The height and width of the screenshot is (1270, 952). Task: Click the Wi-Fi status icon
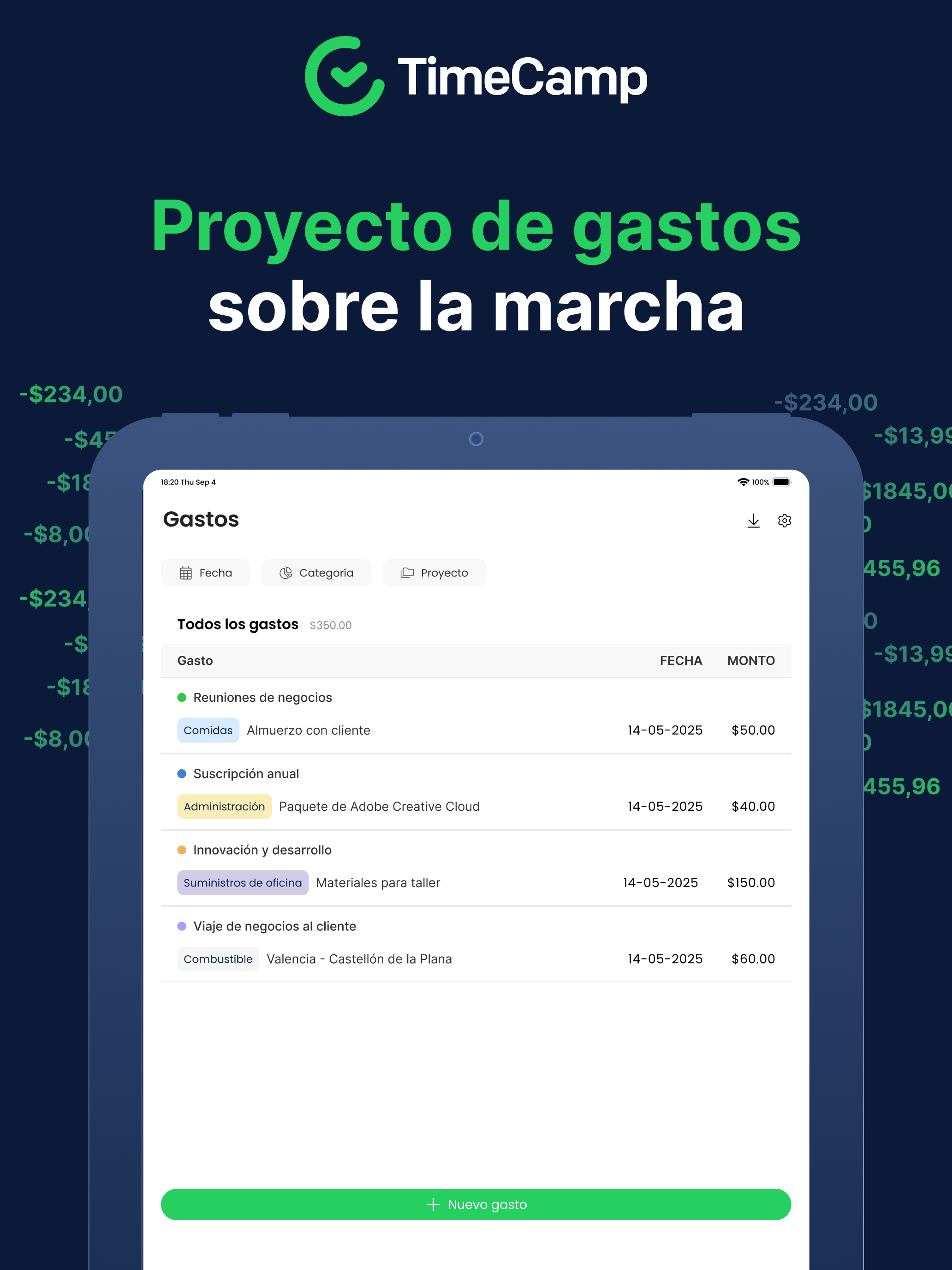coord(743,482)
